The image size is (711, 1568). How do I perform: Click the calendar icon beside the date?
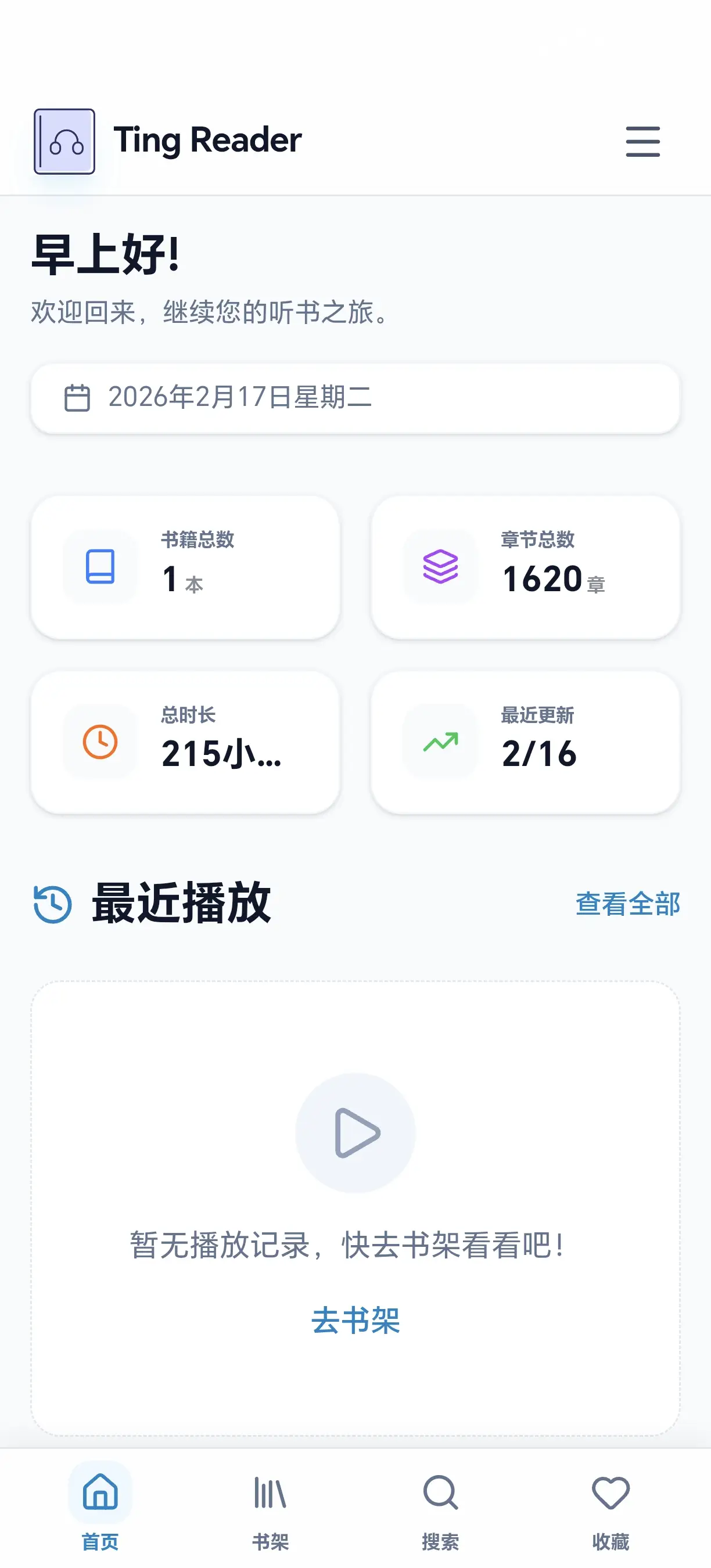point(78,399)
